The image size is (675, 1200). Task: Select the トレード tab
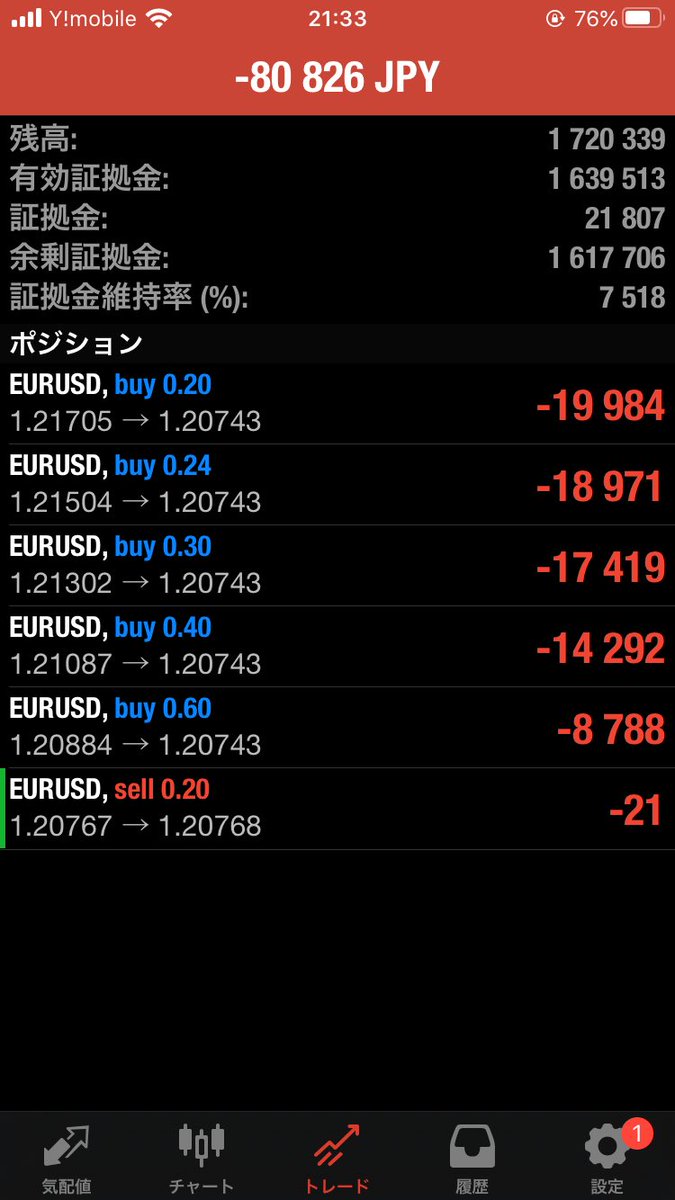point(337,1157)
